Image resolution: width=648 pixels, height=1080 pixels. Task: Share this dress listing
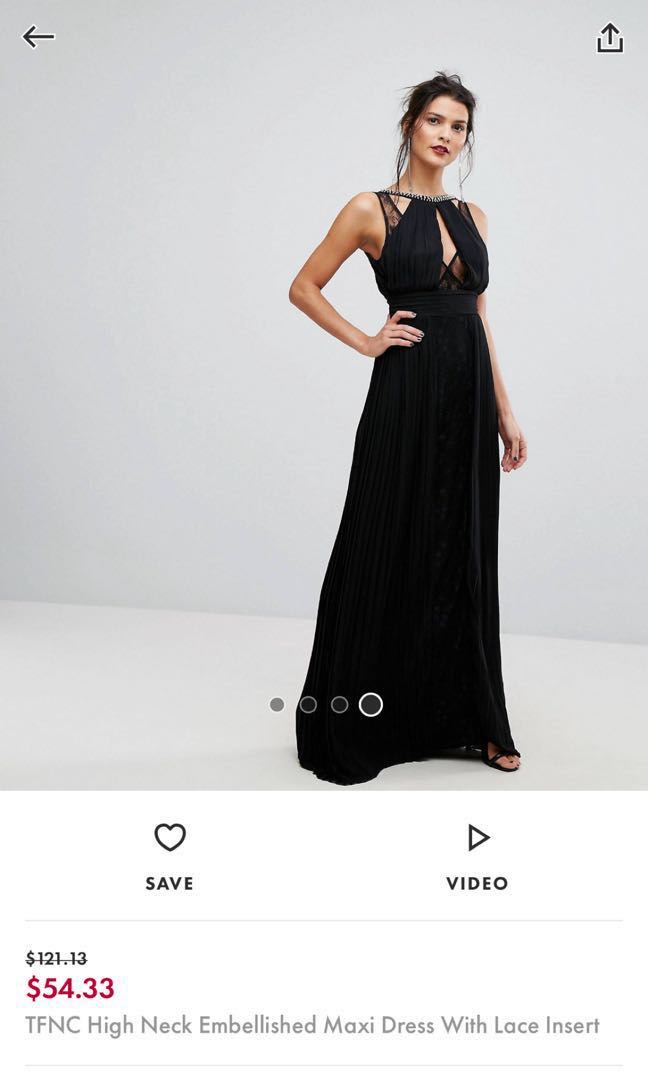(610, 38)
